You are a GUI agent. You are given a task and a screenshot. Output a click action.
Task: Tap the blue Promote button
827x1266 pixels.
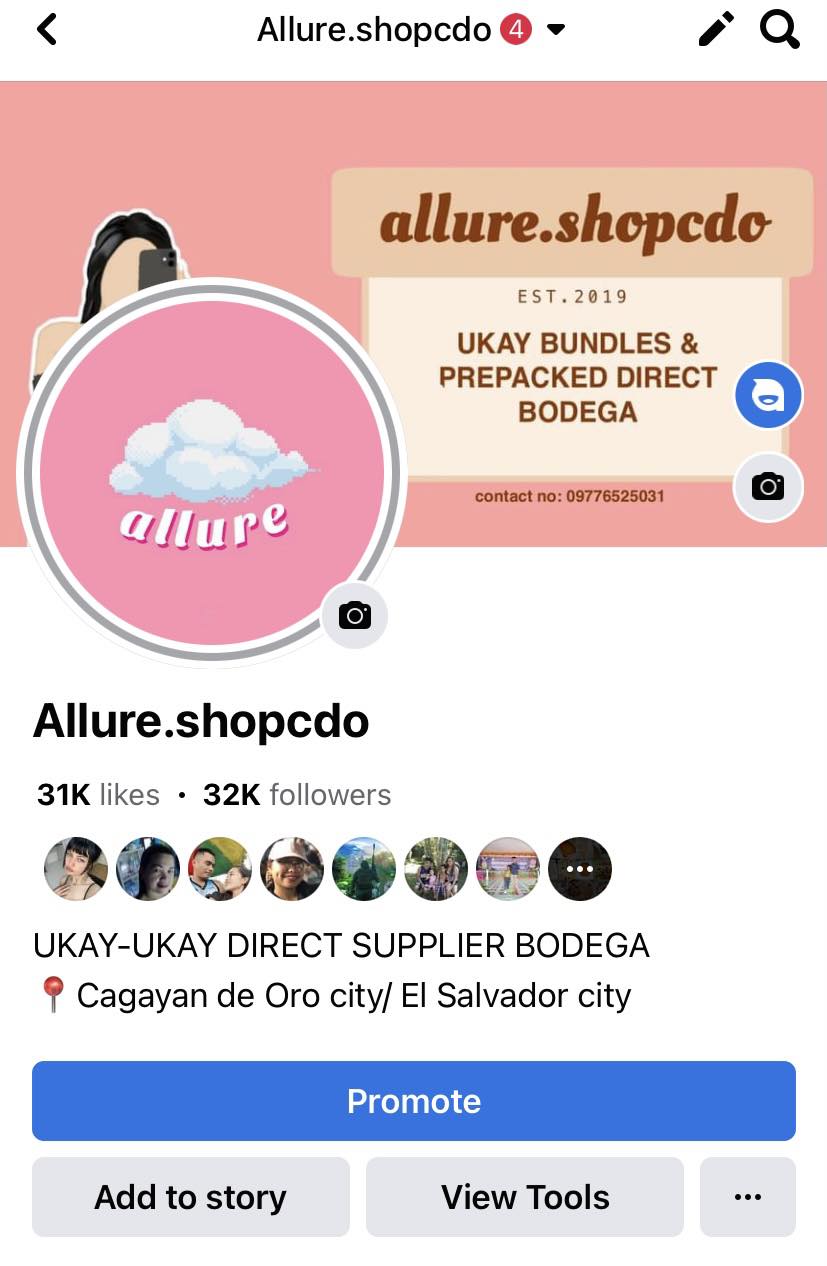tap(413, 1101)
